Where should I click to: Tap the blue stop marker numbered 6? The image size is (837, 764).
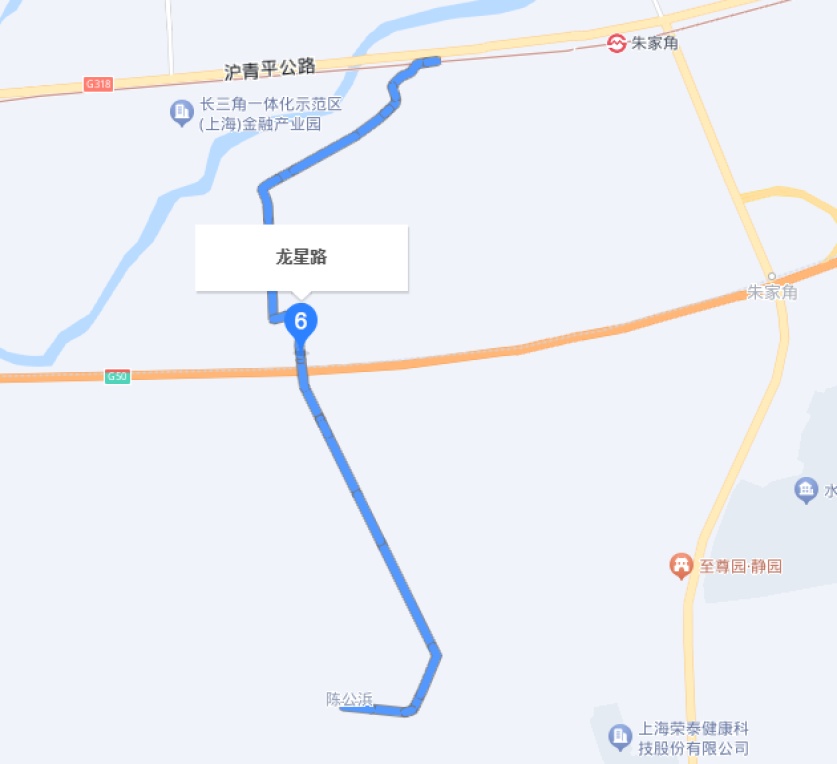coord(301,322)
